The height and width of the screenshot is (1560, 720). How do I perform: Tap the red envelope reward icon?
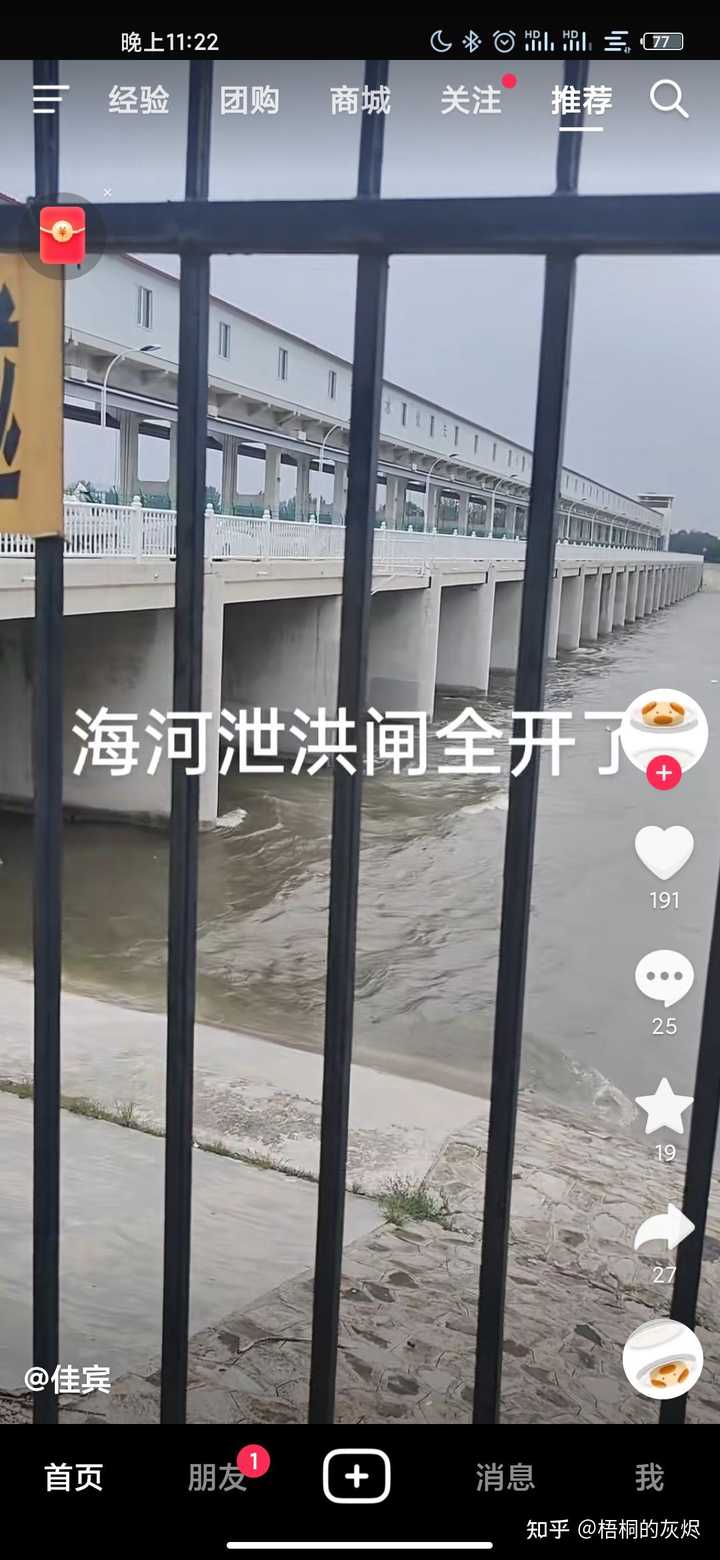(62, 235)
